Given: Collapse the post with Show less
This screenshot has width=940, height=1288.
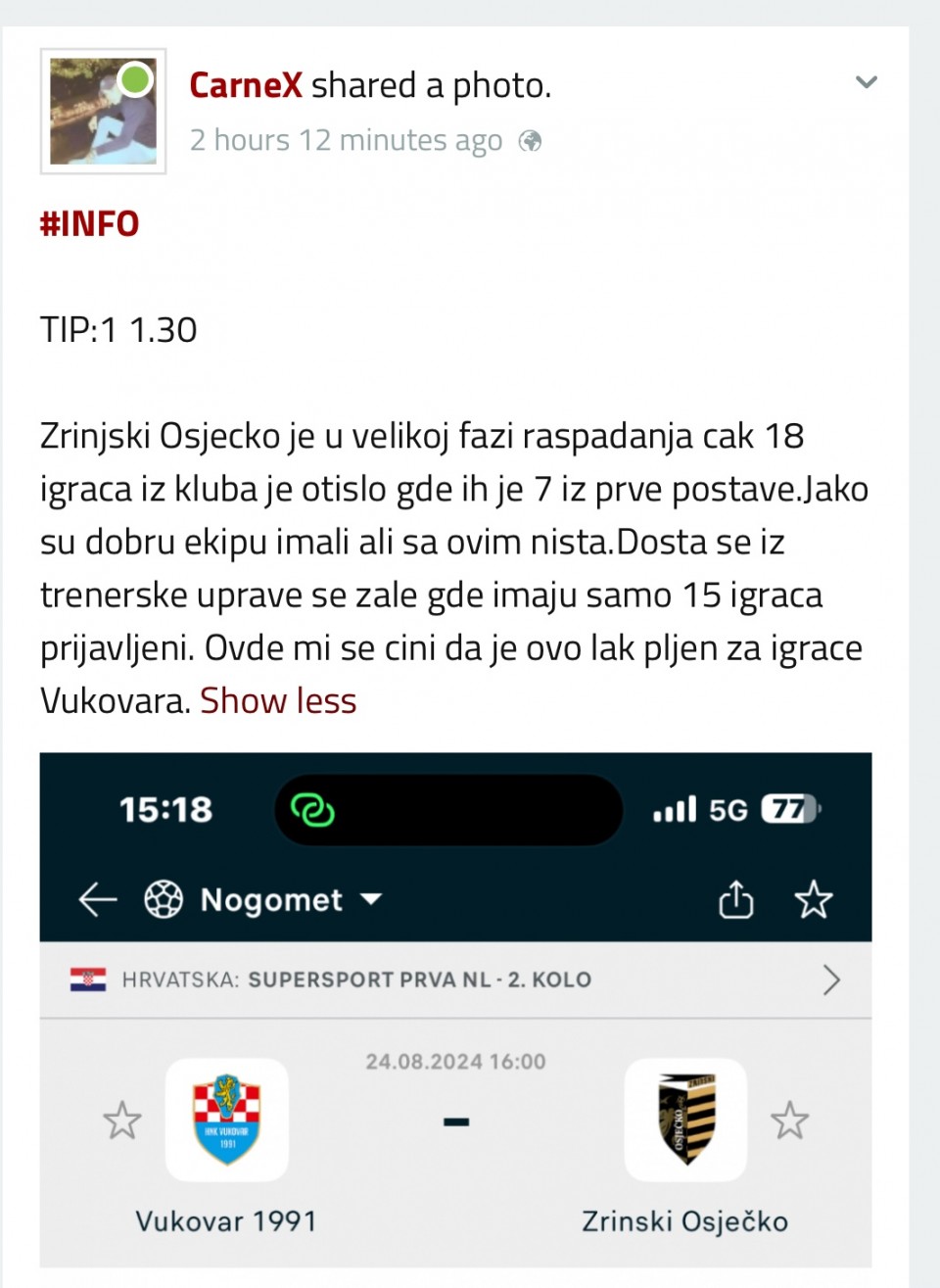Looking at the screenshot, I should (x=278, y=700).
